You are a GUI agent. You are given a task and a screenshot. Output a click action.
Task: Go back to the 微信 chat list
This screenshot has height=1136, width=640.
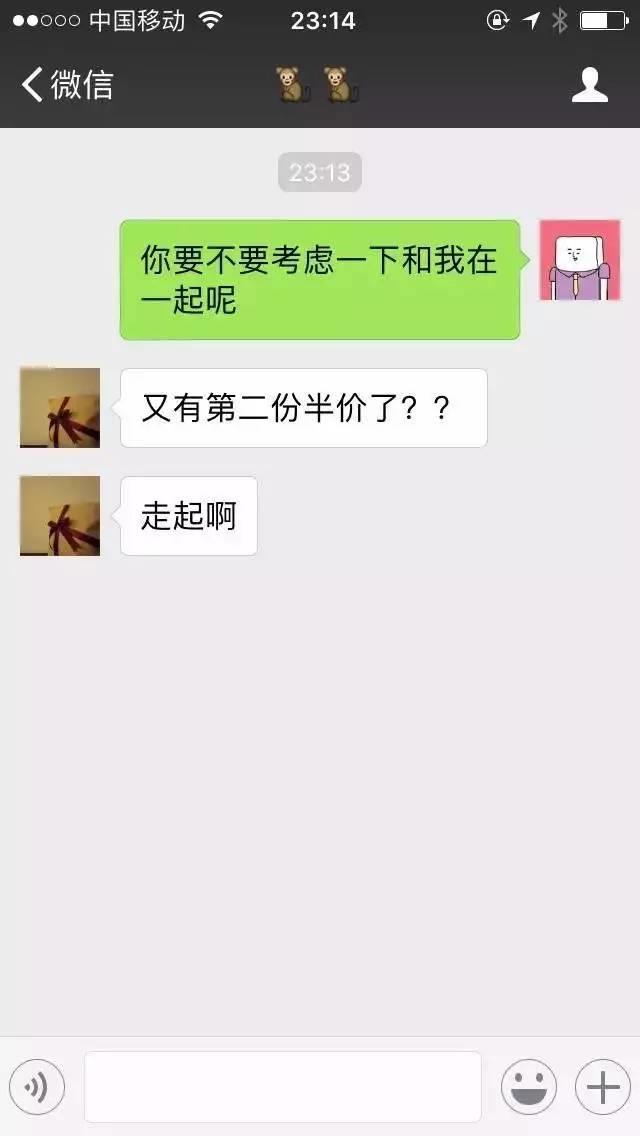click(67, 85)
